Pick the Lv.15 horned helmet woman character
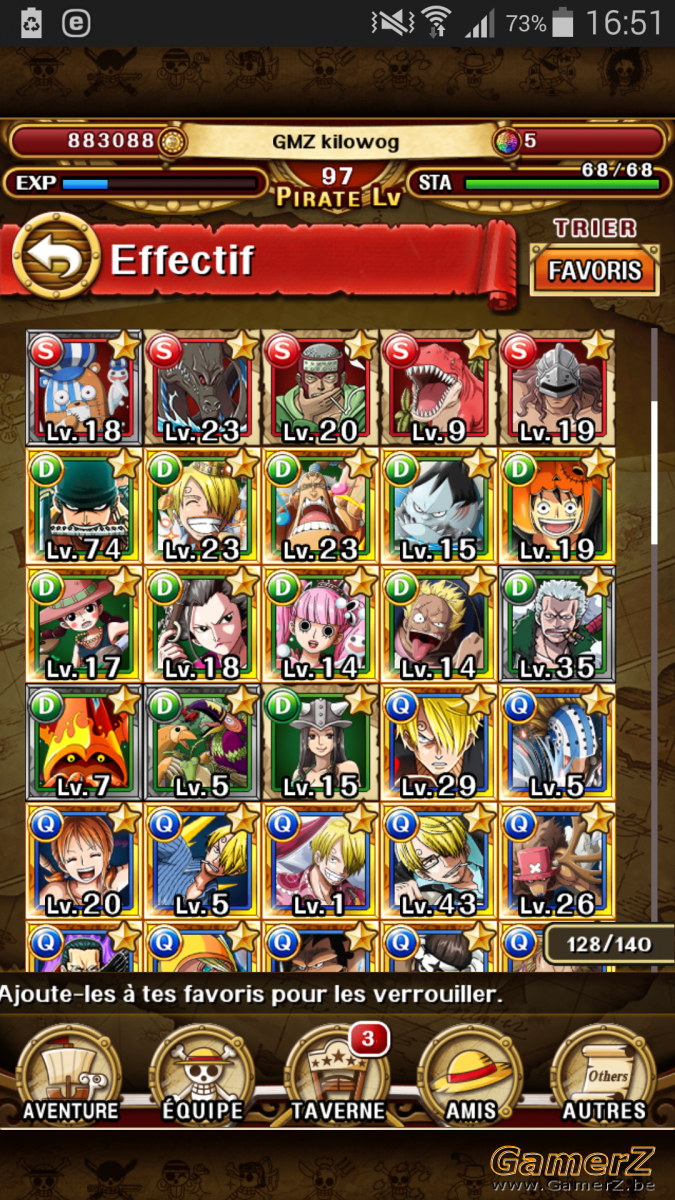675x1200 pixels. click(320, 743)
